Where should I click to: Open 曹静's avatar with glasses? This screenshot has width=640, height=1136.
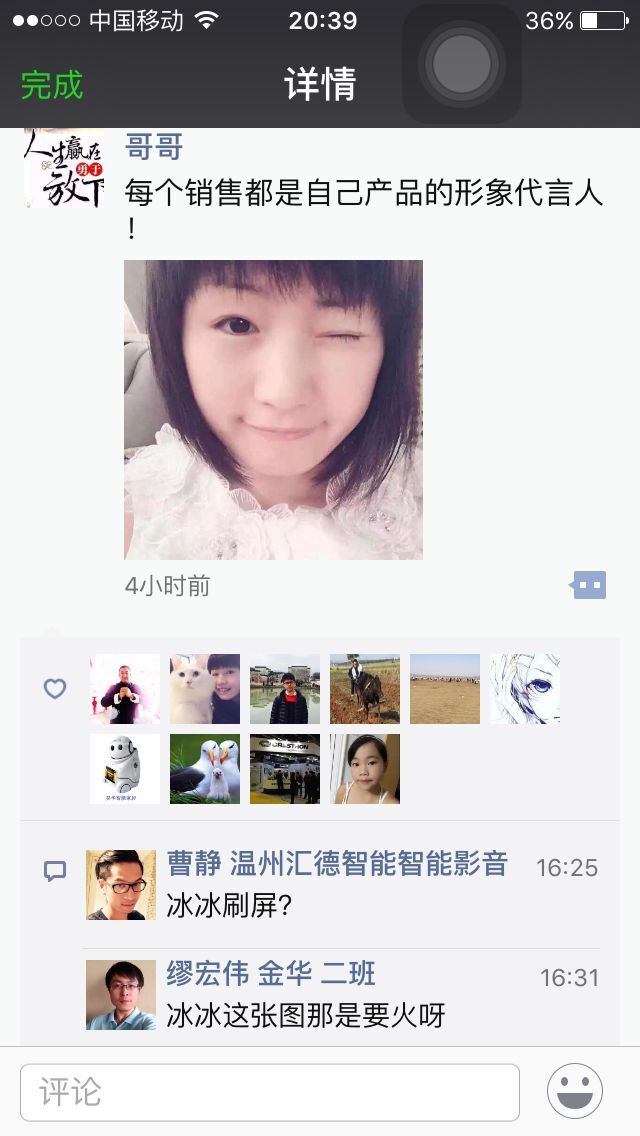click(121, 885)
